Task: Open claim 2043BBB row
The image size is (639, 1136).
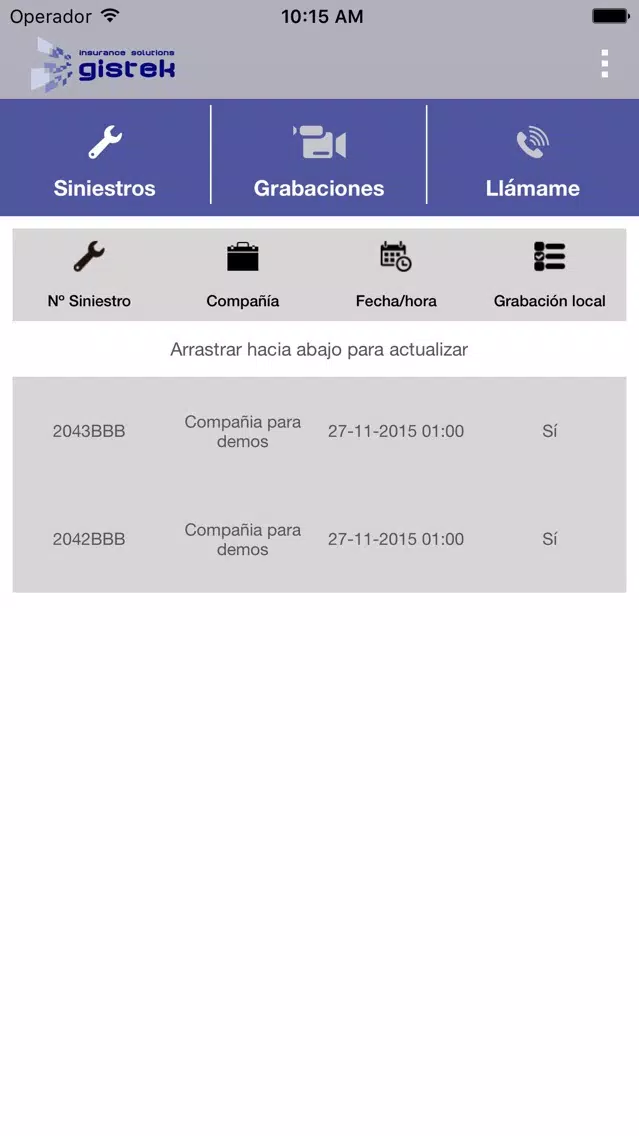Action: pos(320,431)
